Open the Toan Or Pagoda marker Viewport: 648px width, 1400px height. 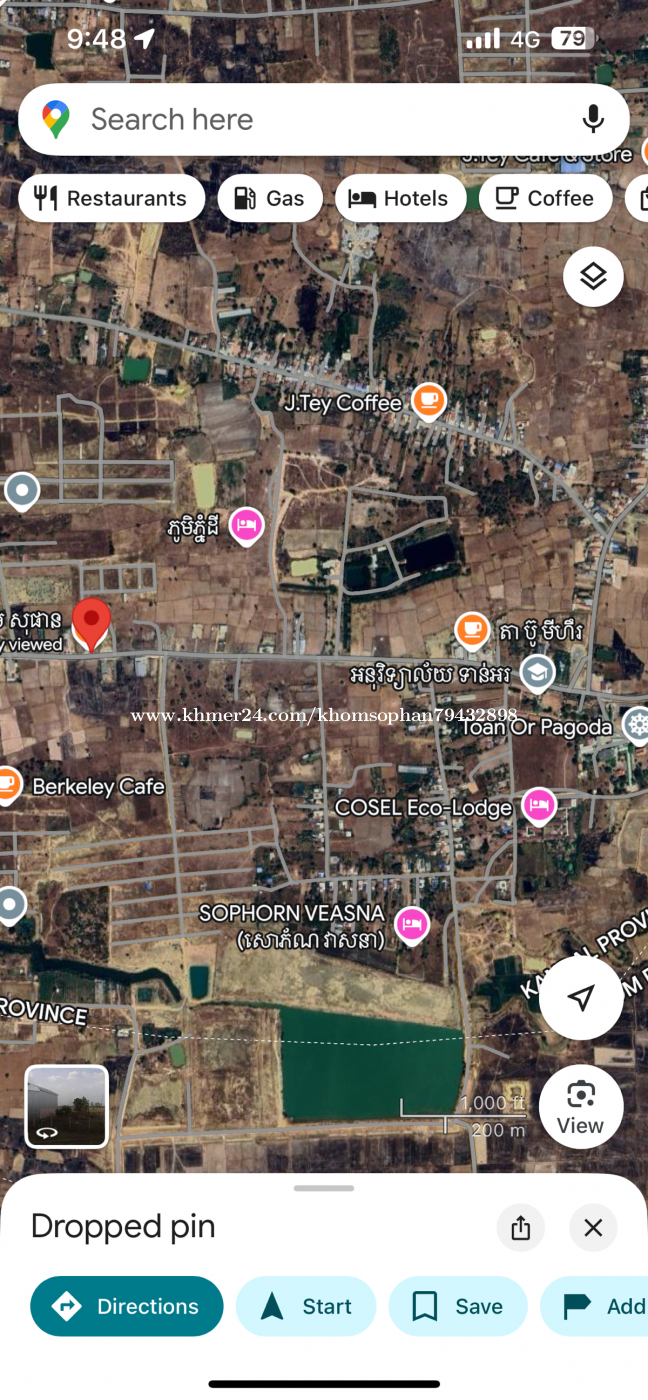tap(636, 724)
